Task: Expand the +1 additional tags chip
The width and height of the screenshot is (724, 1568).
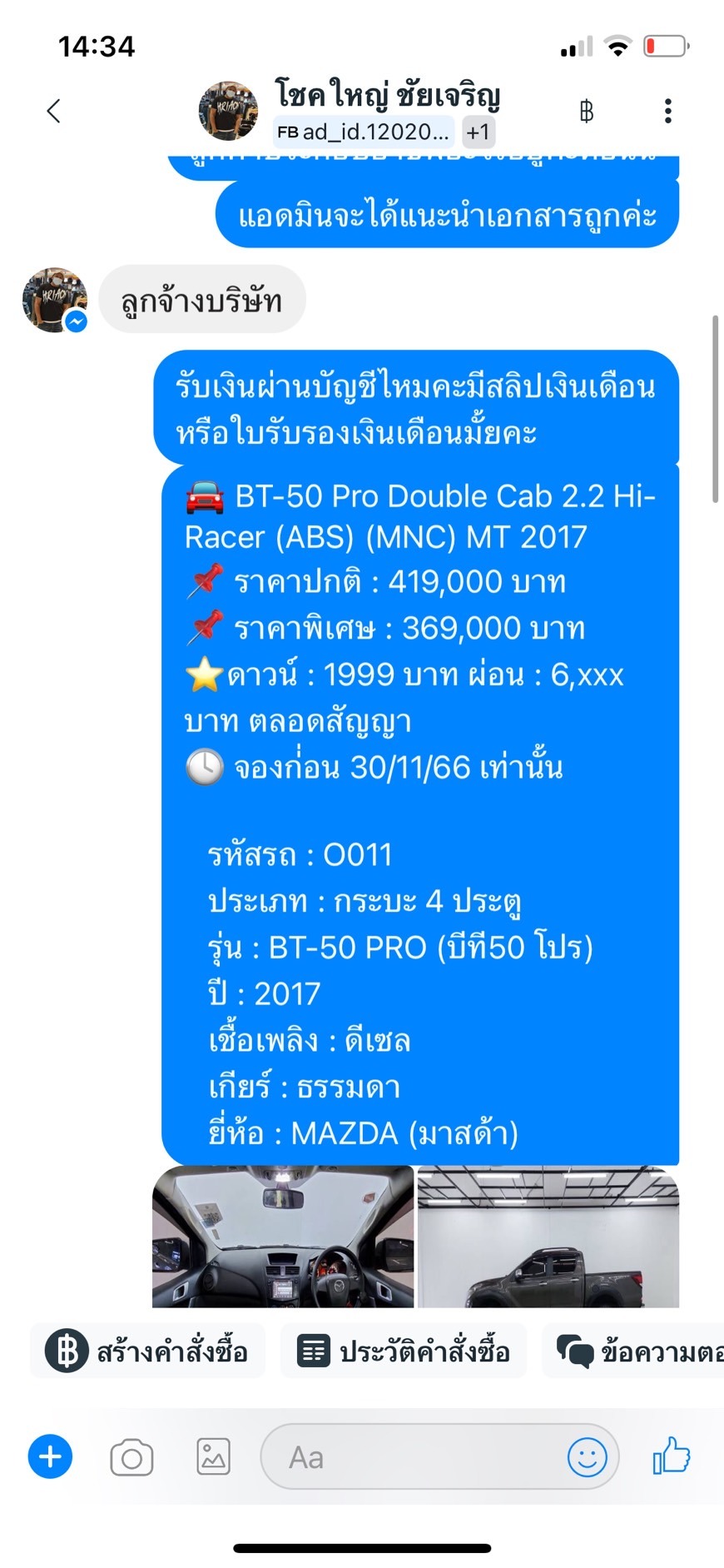Action: pyautogui.click(x=478, y=132)
